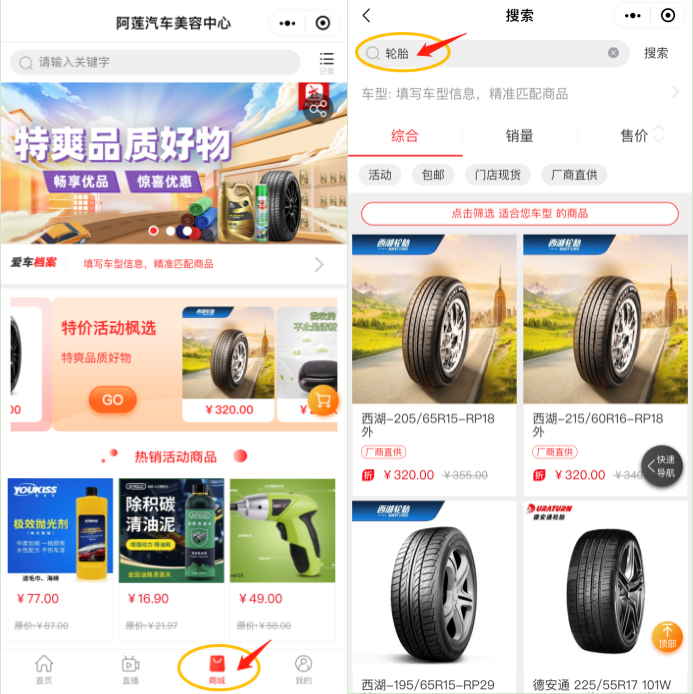The image size is (693, 694).
Task: Go back from the 搜索 page
Action: pyautogui.click(x=366, y=16)
